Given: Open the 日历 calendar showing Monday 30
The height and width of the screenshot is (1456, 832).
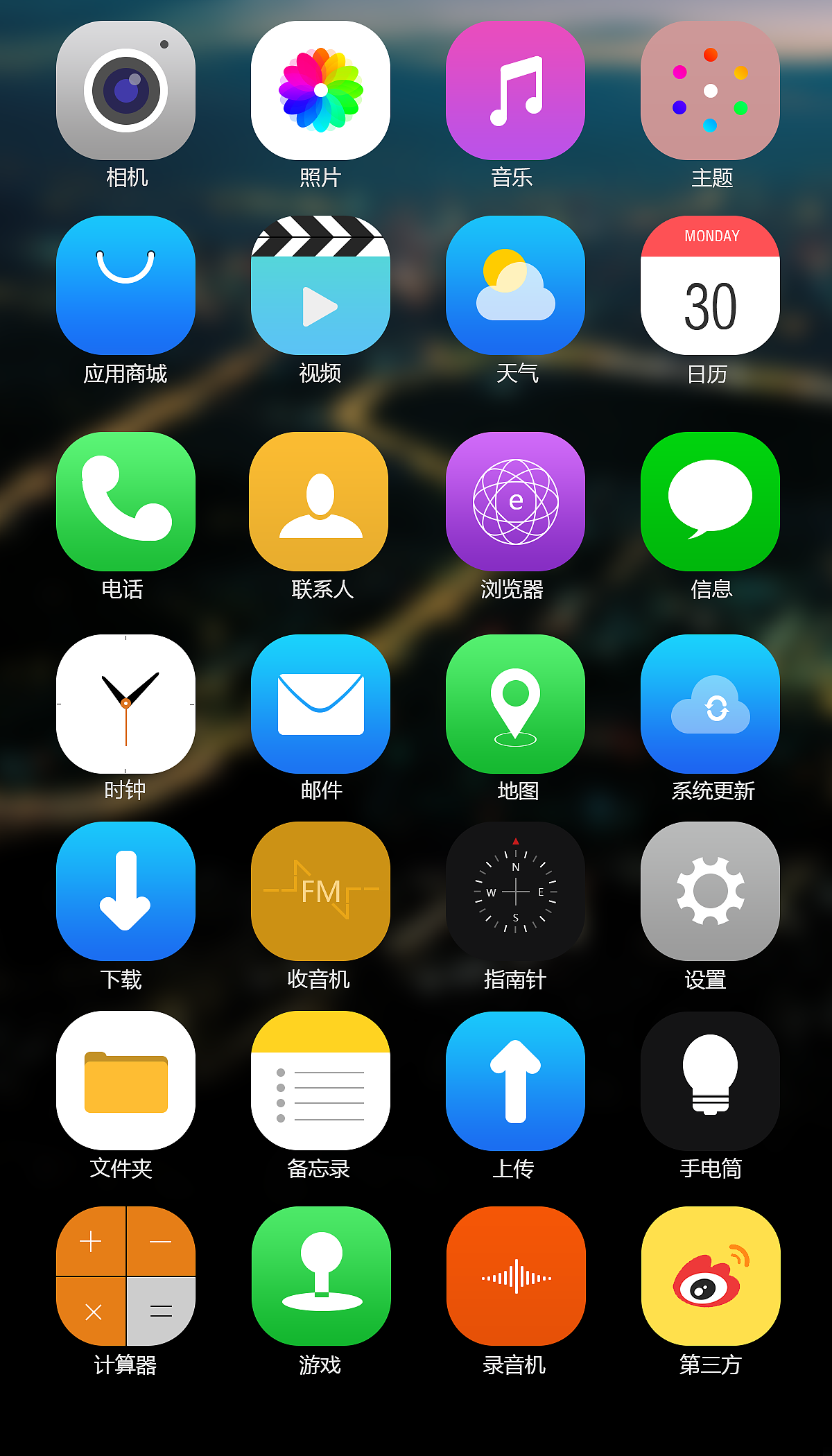Looking at the screenshot, I should click(710, 288).
